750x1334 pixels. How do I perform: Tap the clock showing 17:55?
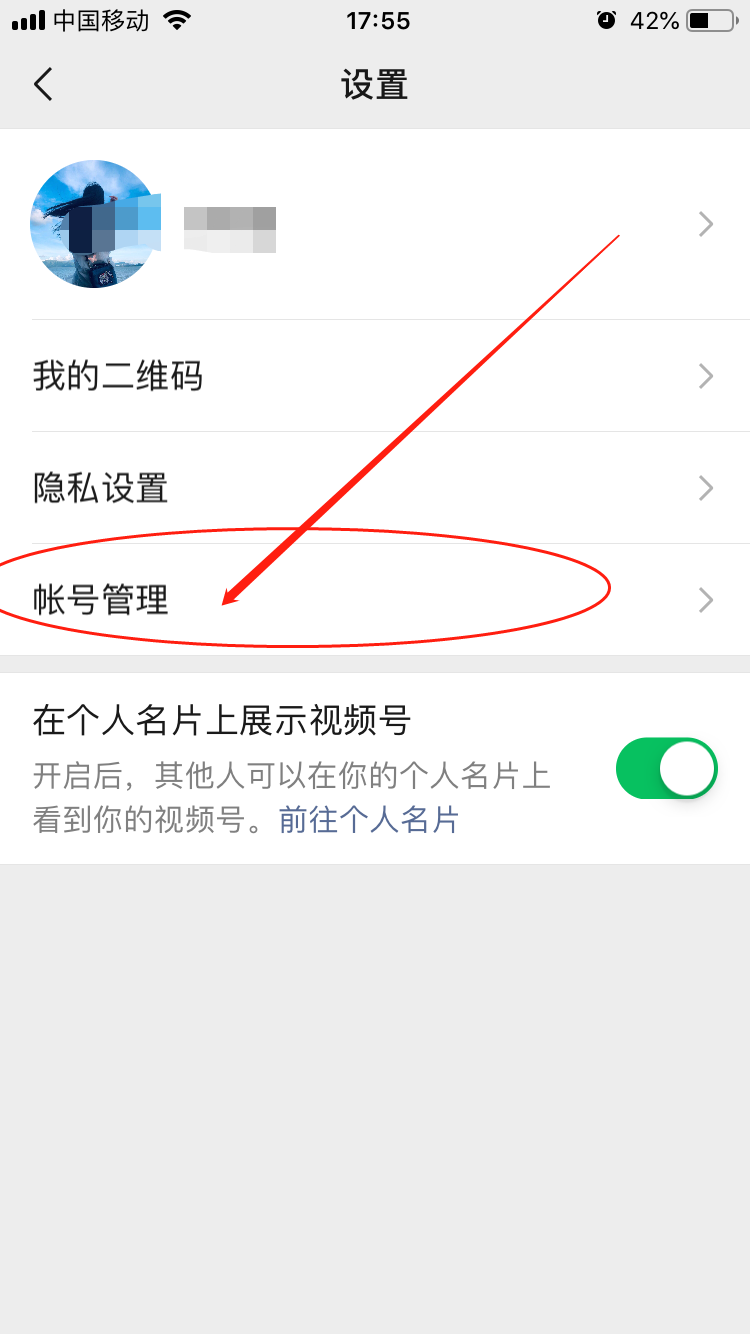point(377,20)
